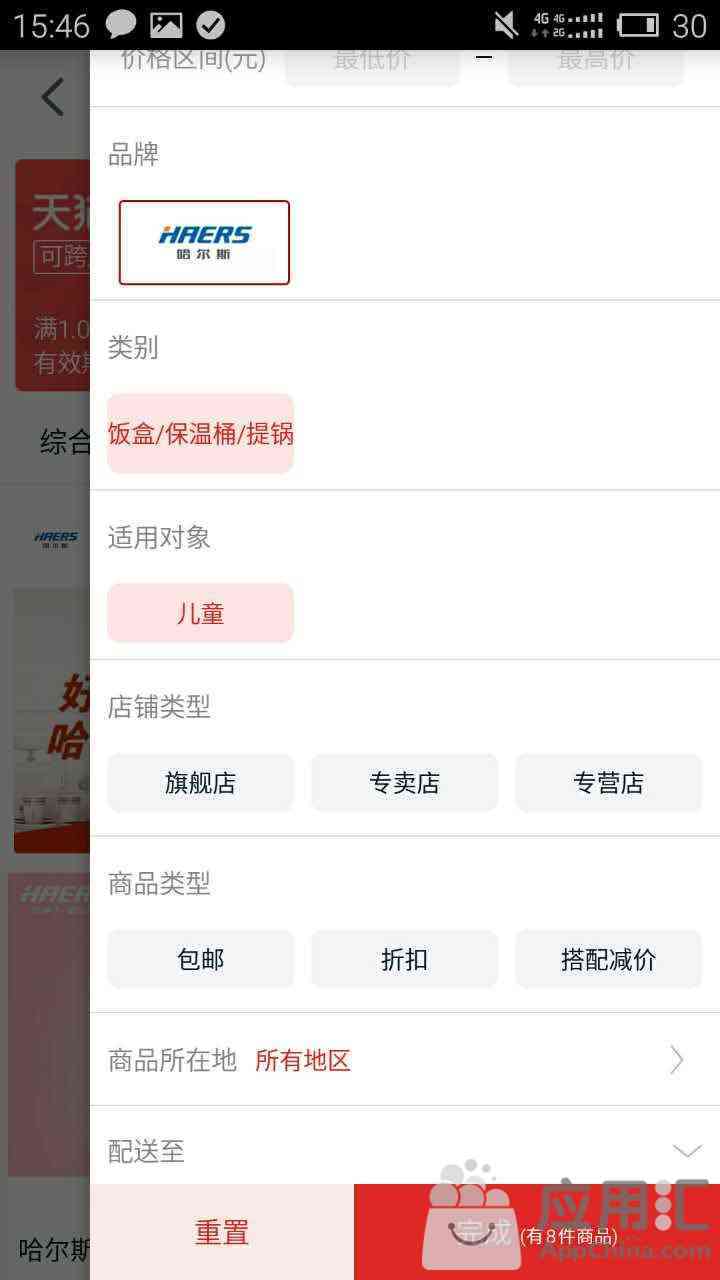Tap 重置 to reset all filters
720x1280 pixels.
click(x=222, y=1232)
